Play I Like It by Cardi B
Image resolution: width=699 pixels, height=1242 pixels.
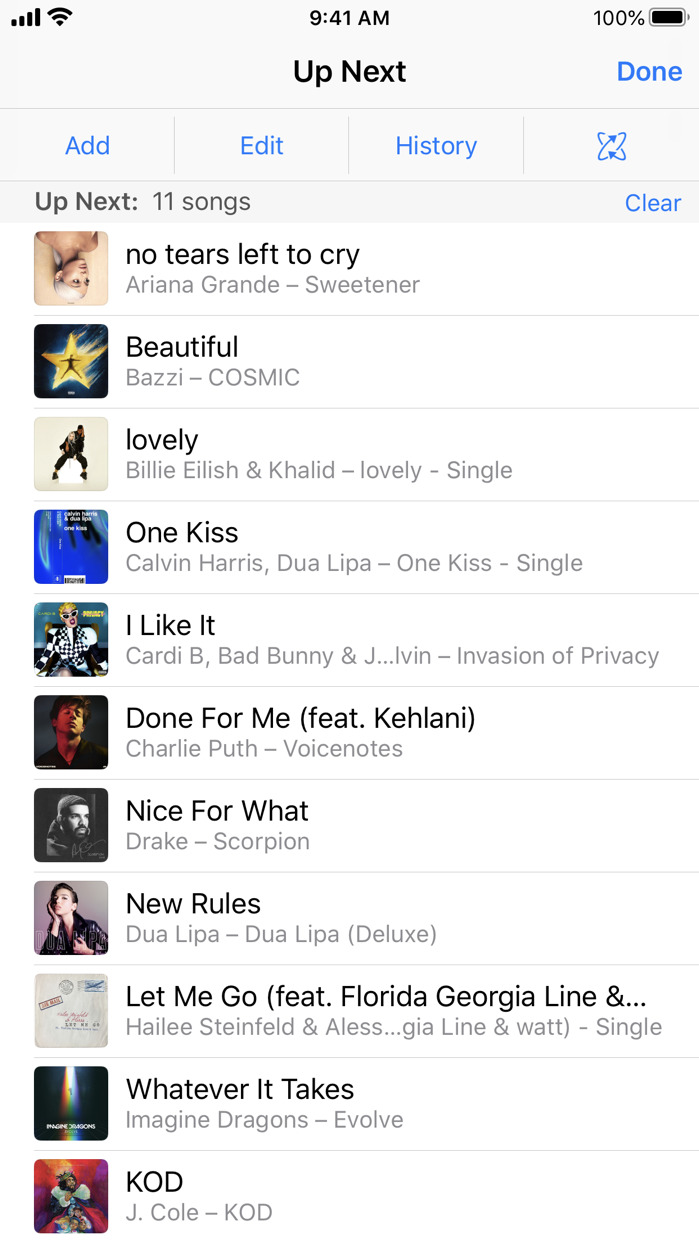tap(350, 640)
